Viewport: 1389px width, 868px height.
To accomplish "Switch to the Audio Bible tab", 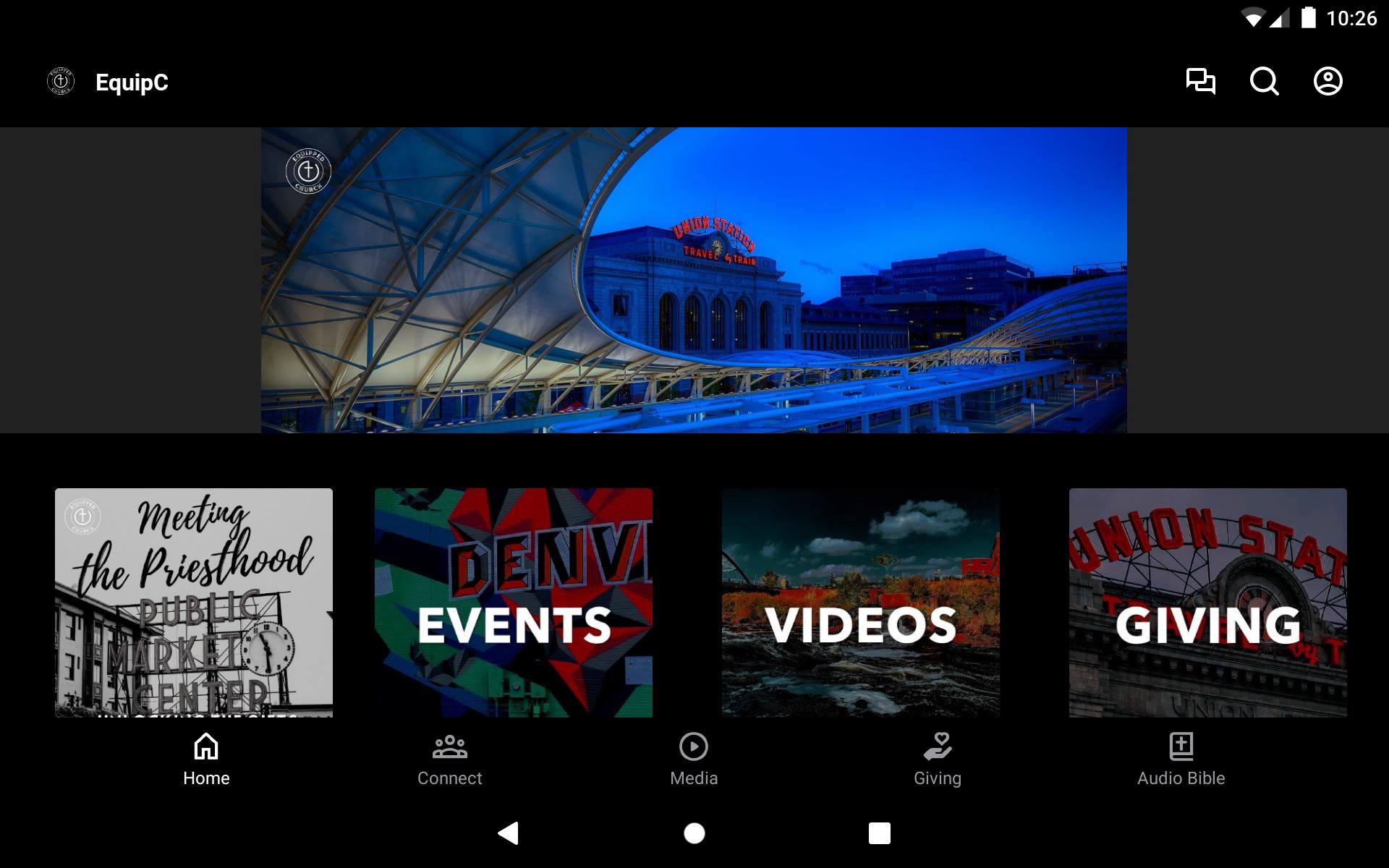I will coord(1181,759).
